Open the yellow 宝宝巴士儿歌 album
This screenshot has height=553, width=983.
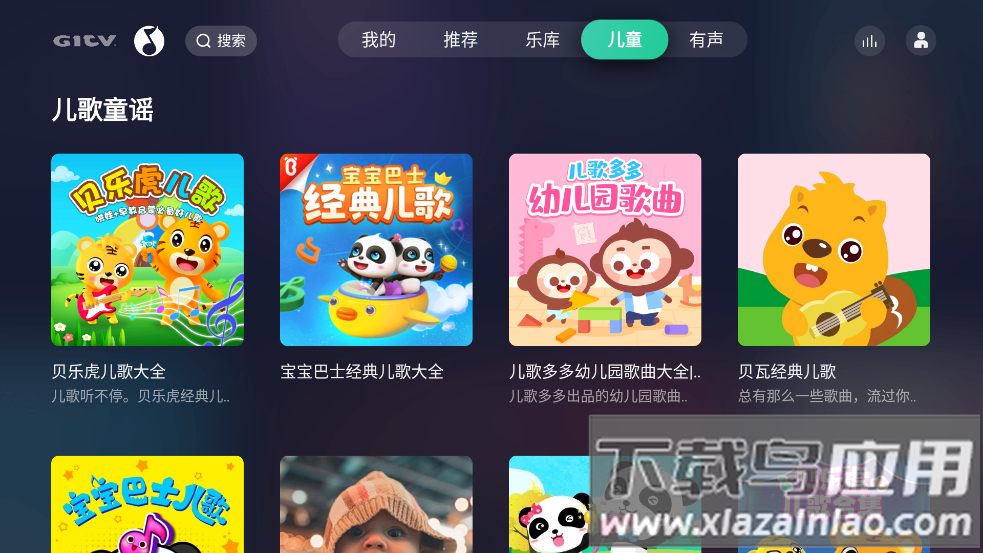coord(147,504)
